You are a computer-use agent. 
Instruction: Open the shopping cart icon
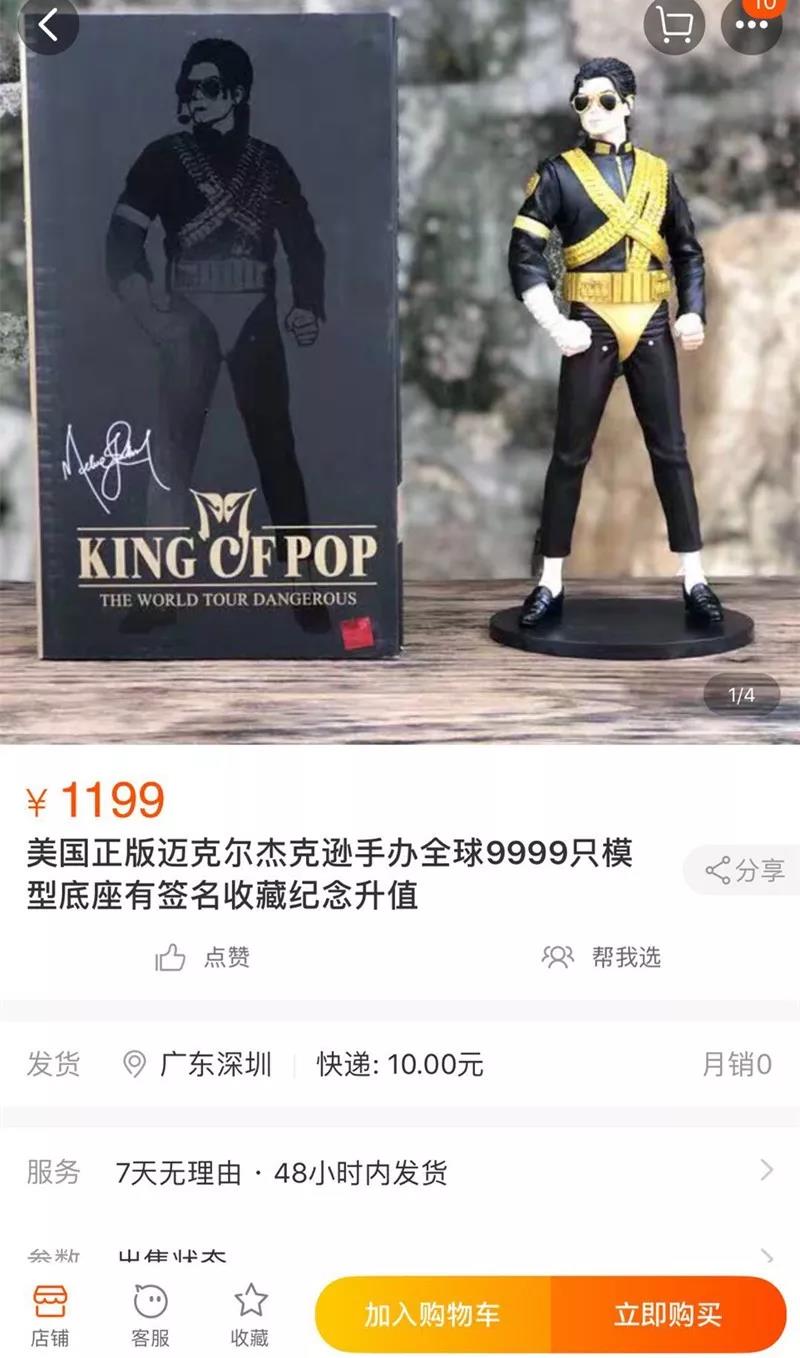pyautogui.click(x=675, y=24)
